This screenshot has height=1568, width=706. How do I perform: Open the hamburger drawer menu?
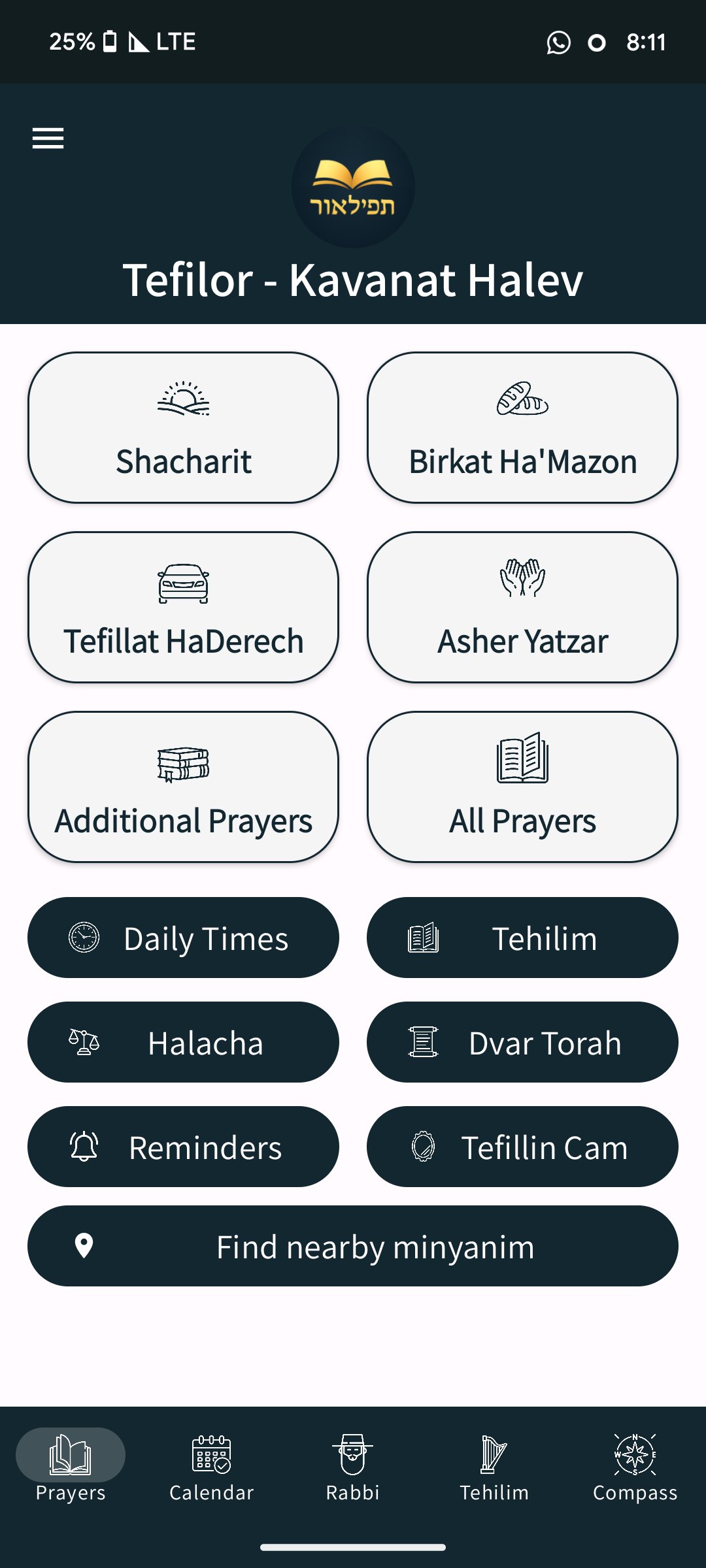coord(48,139)
